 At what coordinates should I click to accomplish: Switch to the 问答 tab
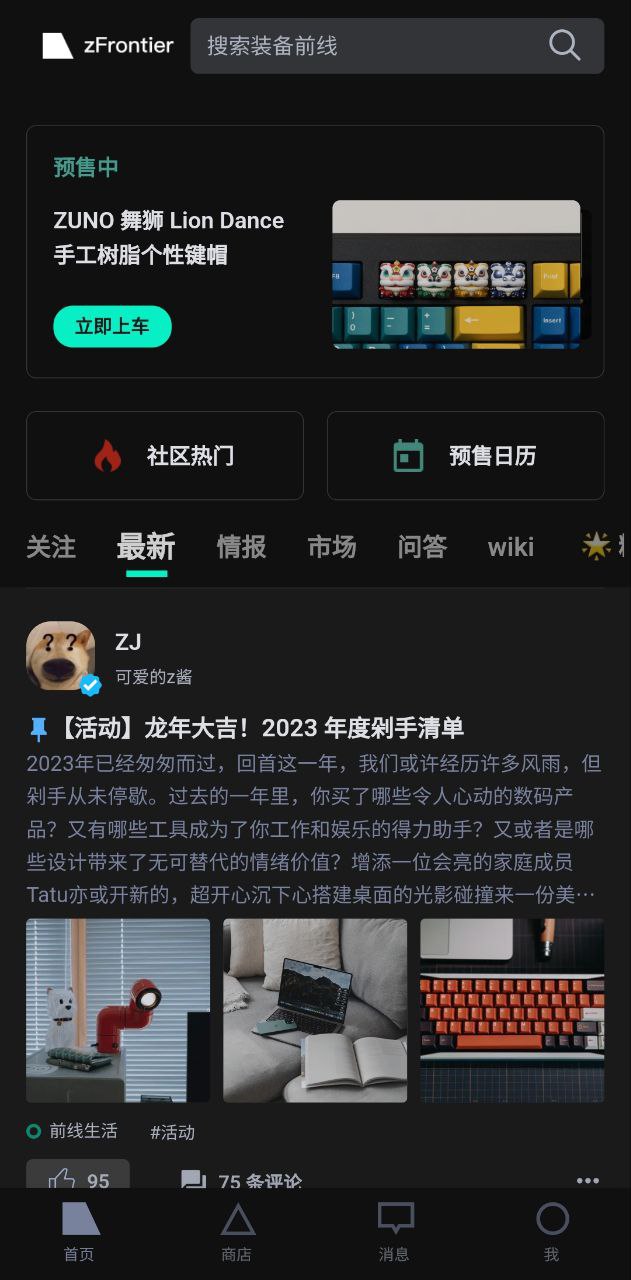[x=422, y=547]
